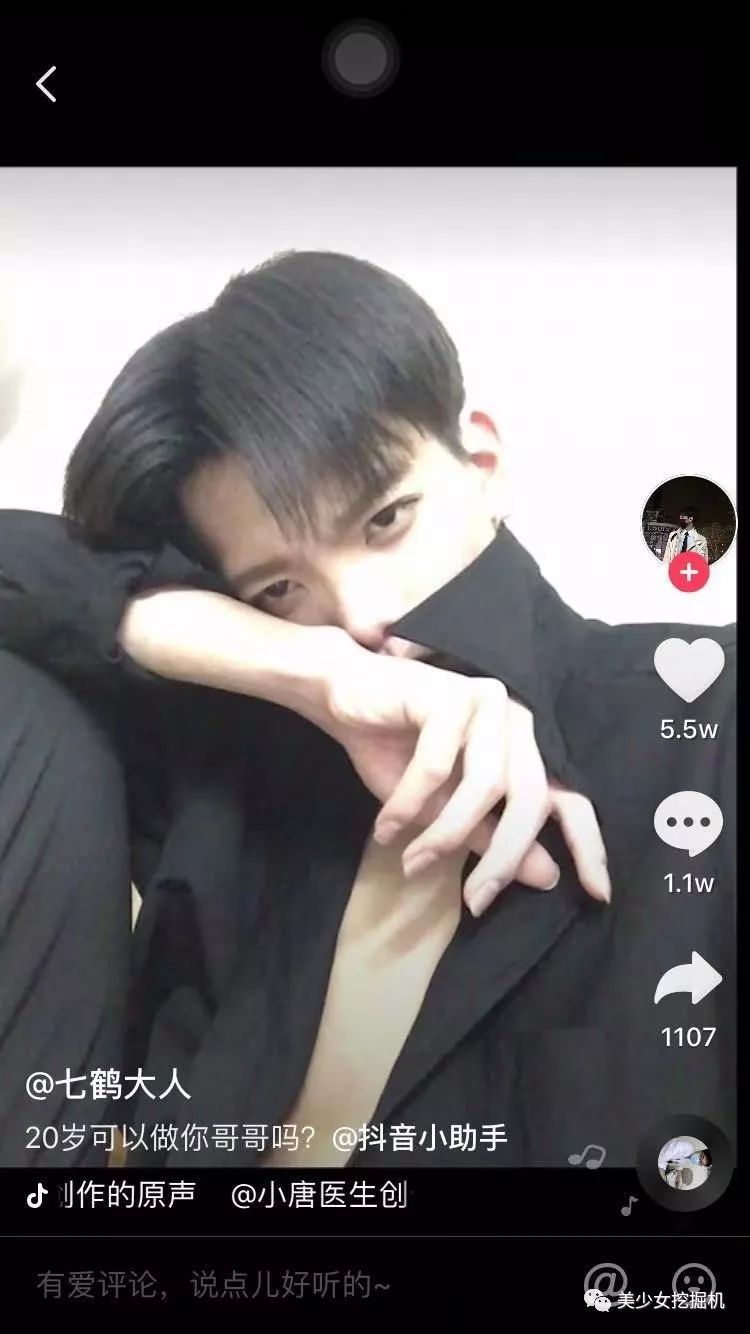Share this video with the arrow icon
The width and height of the screenshot is (750, 1334).
[688, 978]
